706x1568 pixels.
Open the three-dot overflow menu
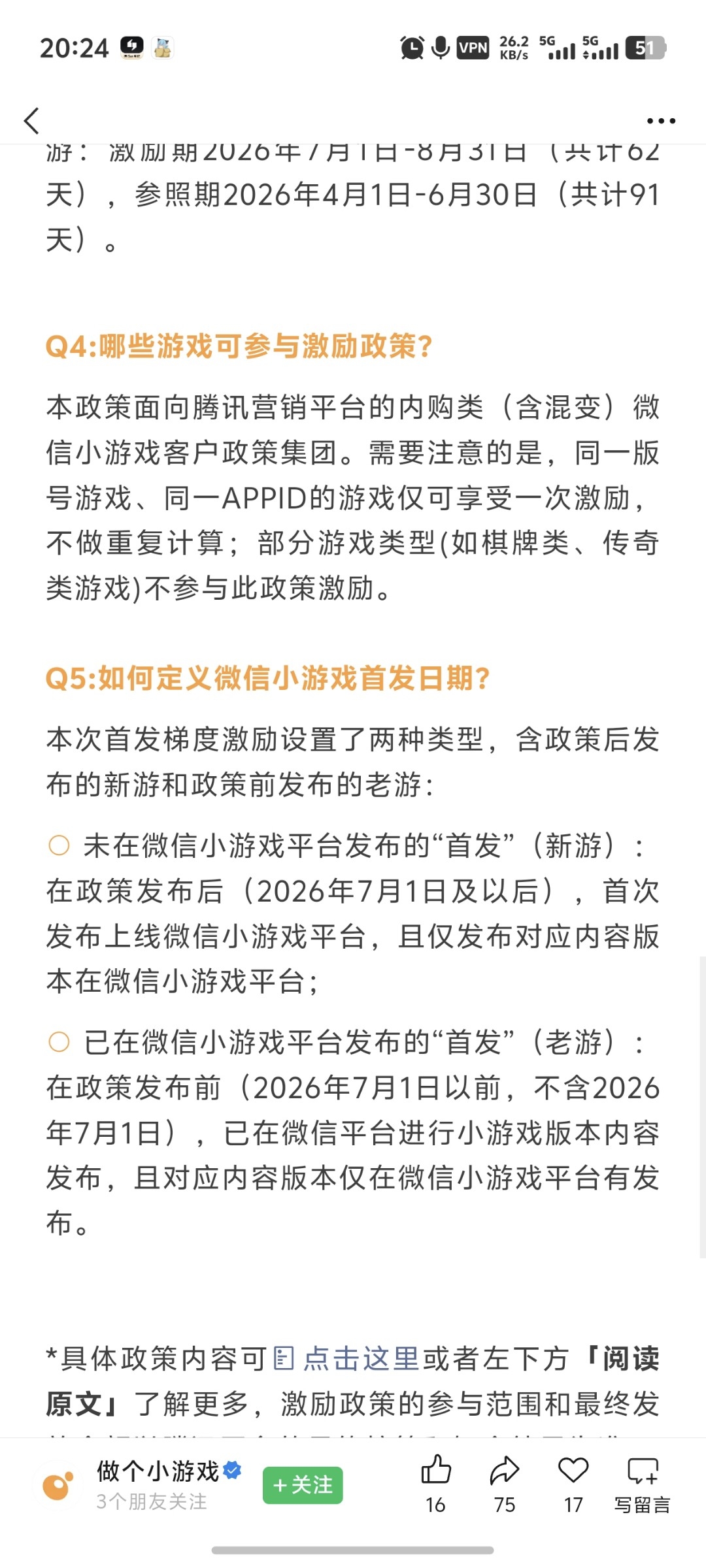click(x=661, y=121)
